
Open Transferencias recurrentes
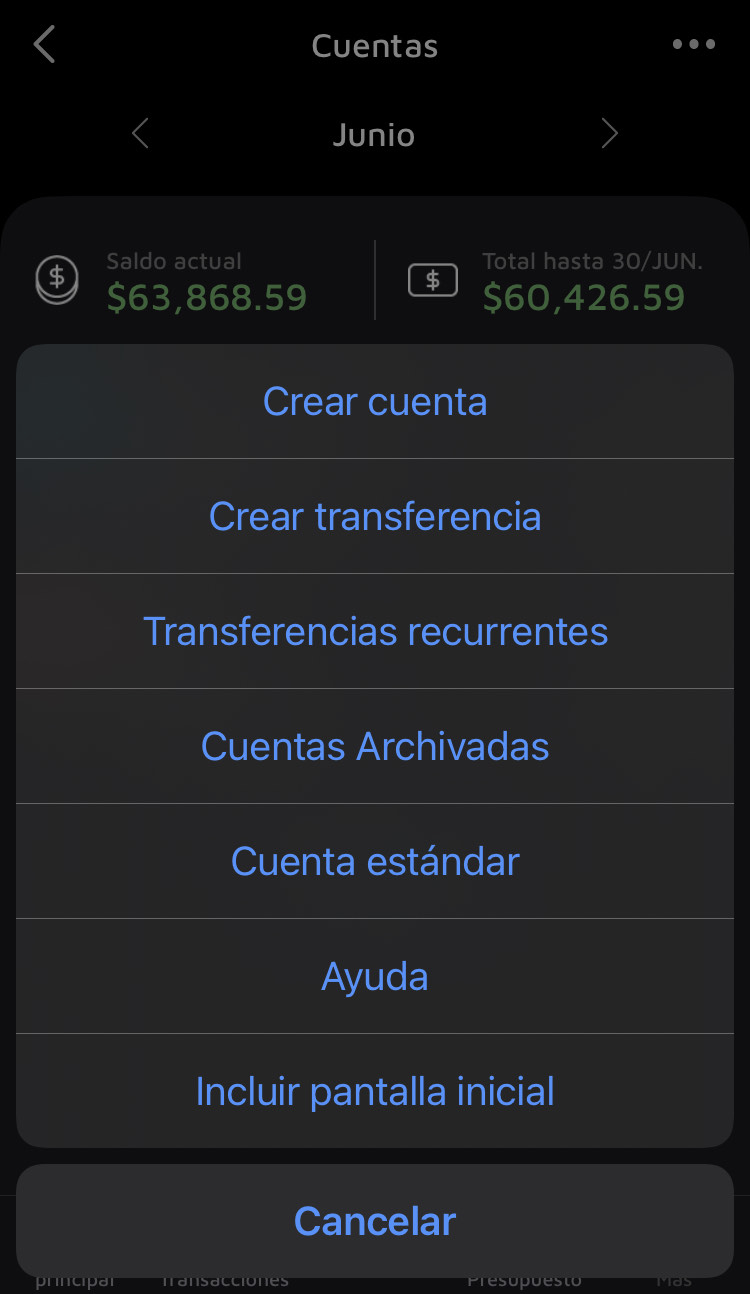(375, 632)
